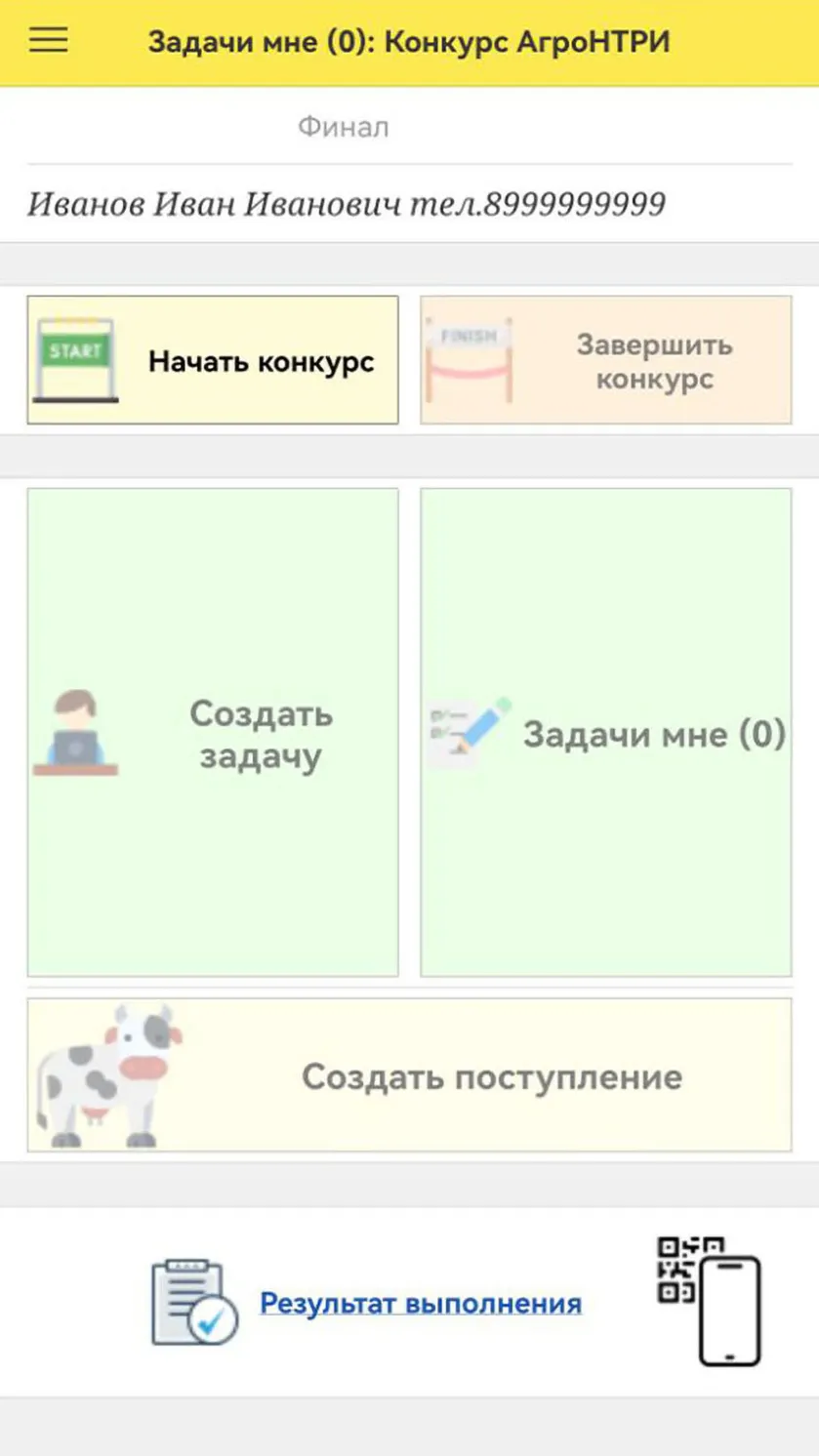Open the Результат выполнения link
This screenshot has width=819, height=1456.
tap(421, 1303)
